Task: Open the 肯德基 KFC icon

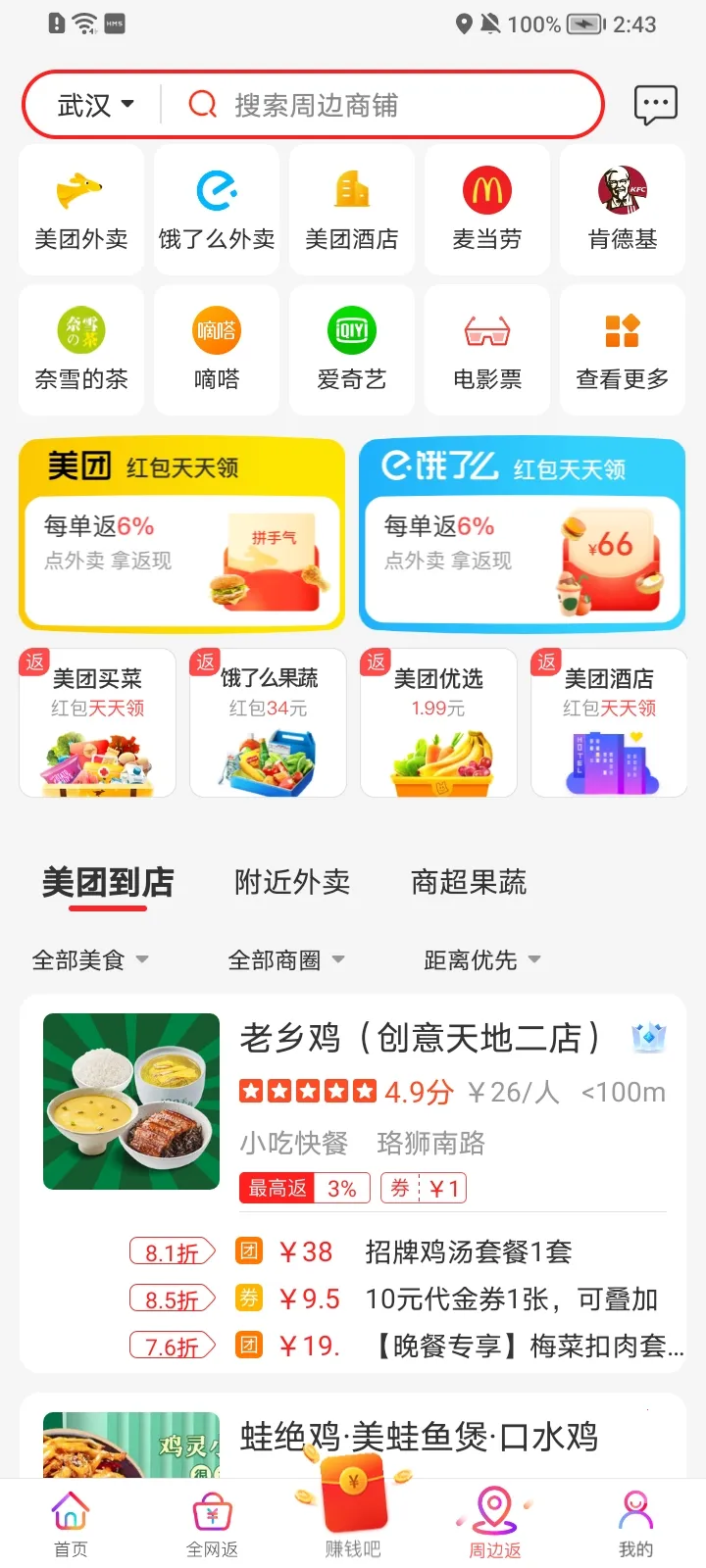Action: (x=623, y=209)
